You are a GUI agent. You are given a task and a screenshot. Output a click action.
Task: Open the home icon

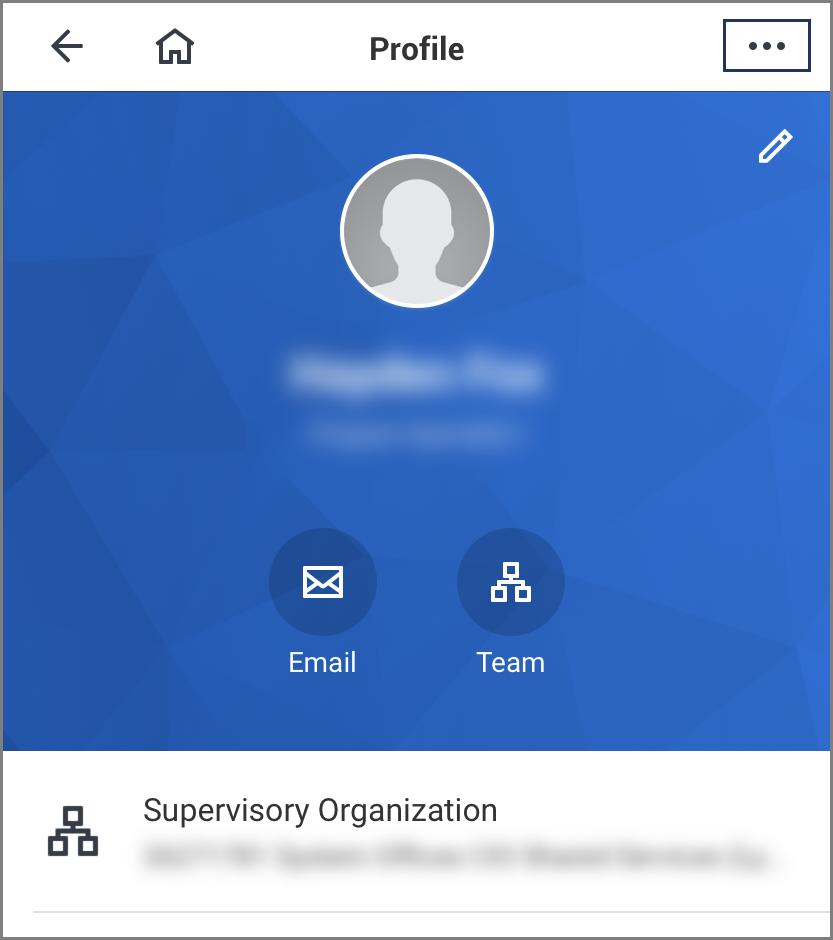coord(175,47)
